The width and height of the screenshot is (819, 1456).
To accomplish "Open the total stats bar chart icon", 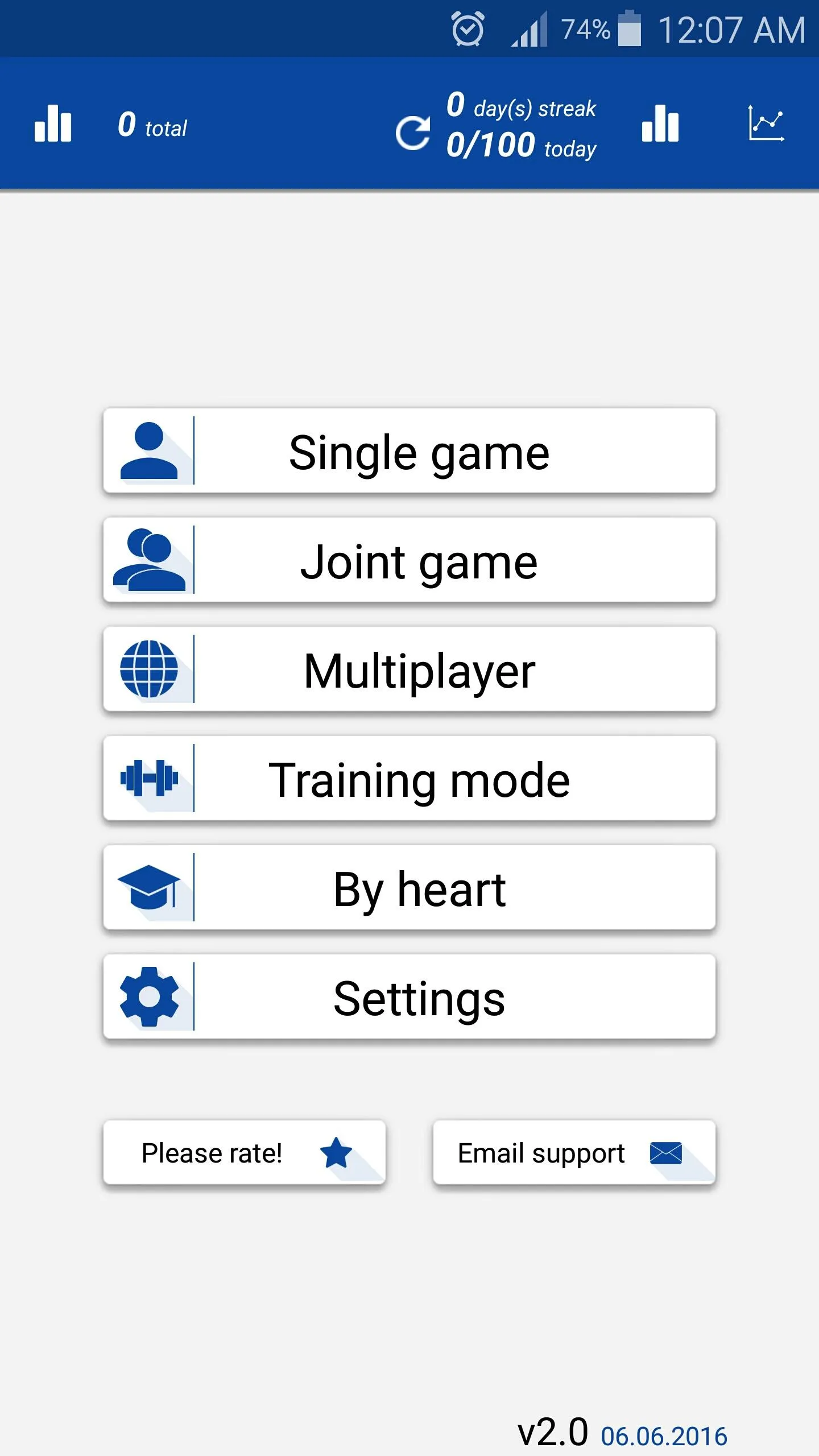I will 53,123.
